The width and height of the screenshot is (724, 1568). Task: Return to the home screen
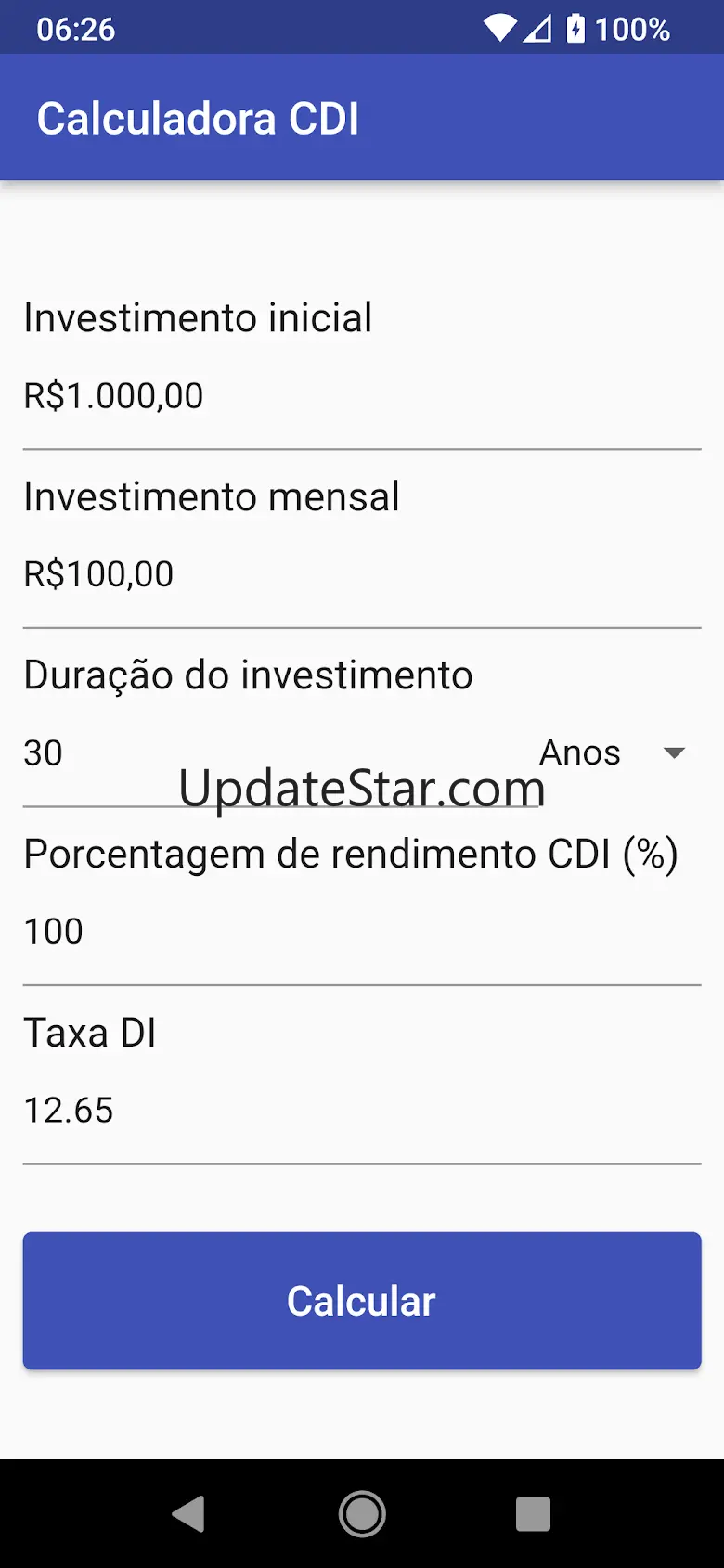coord(362,1514)
